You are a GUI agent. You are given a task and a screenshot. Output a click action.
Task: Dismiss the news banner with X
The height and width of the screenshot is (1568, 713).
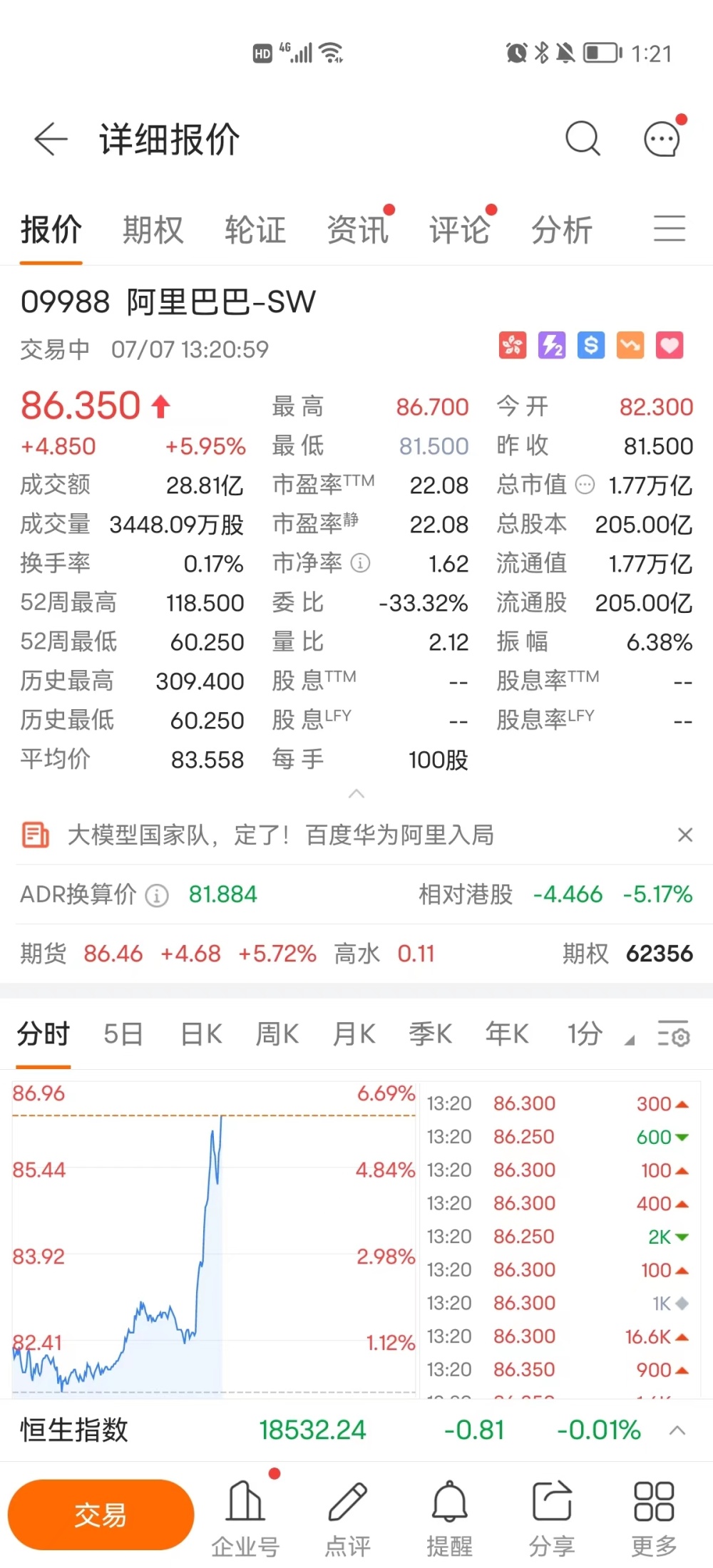coord(685,834)
